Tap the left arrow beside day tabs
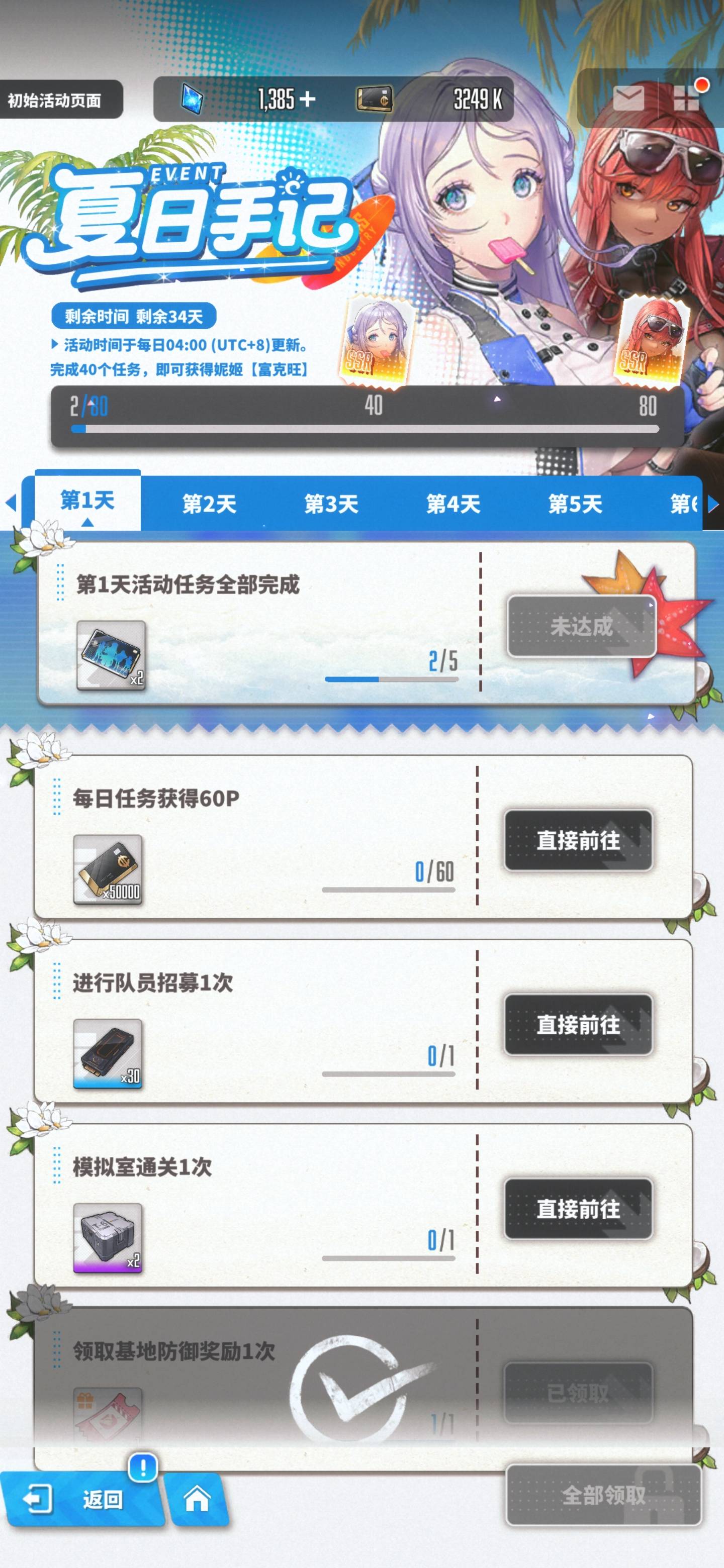The height and width of the screenshot is (1568, 724). [11, 503]
